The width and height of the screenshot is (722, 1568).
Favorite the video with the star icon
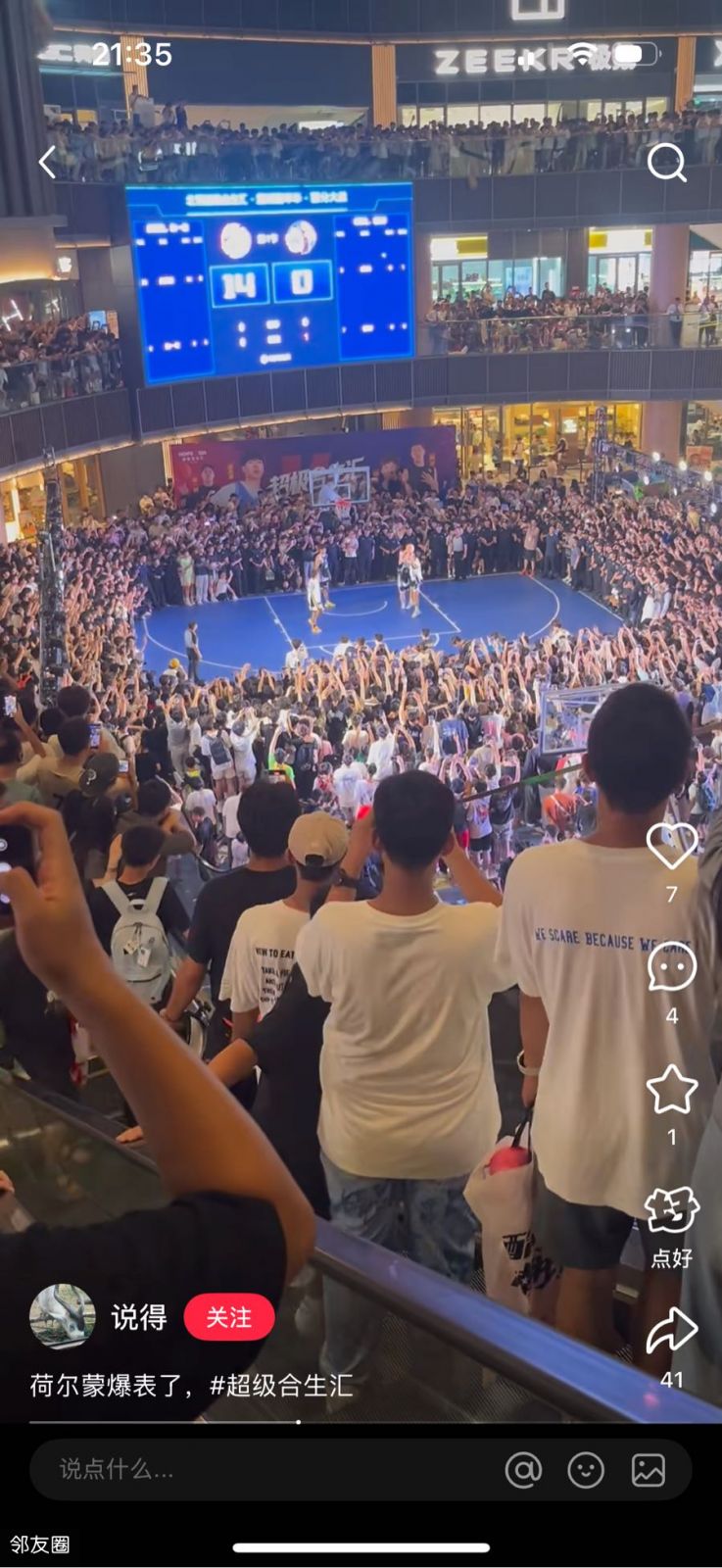[x=671, y=1090]
